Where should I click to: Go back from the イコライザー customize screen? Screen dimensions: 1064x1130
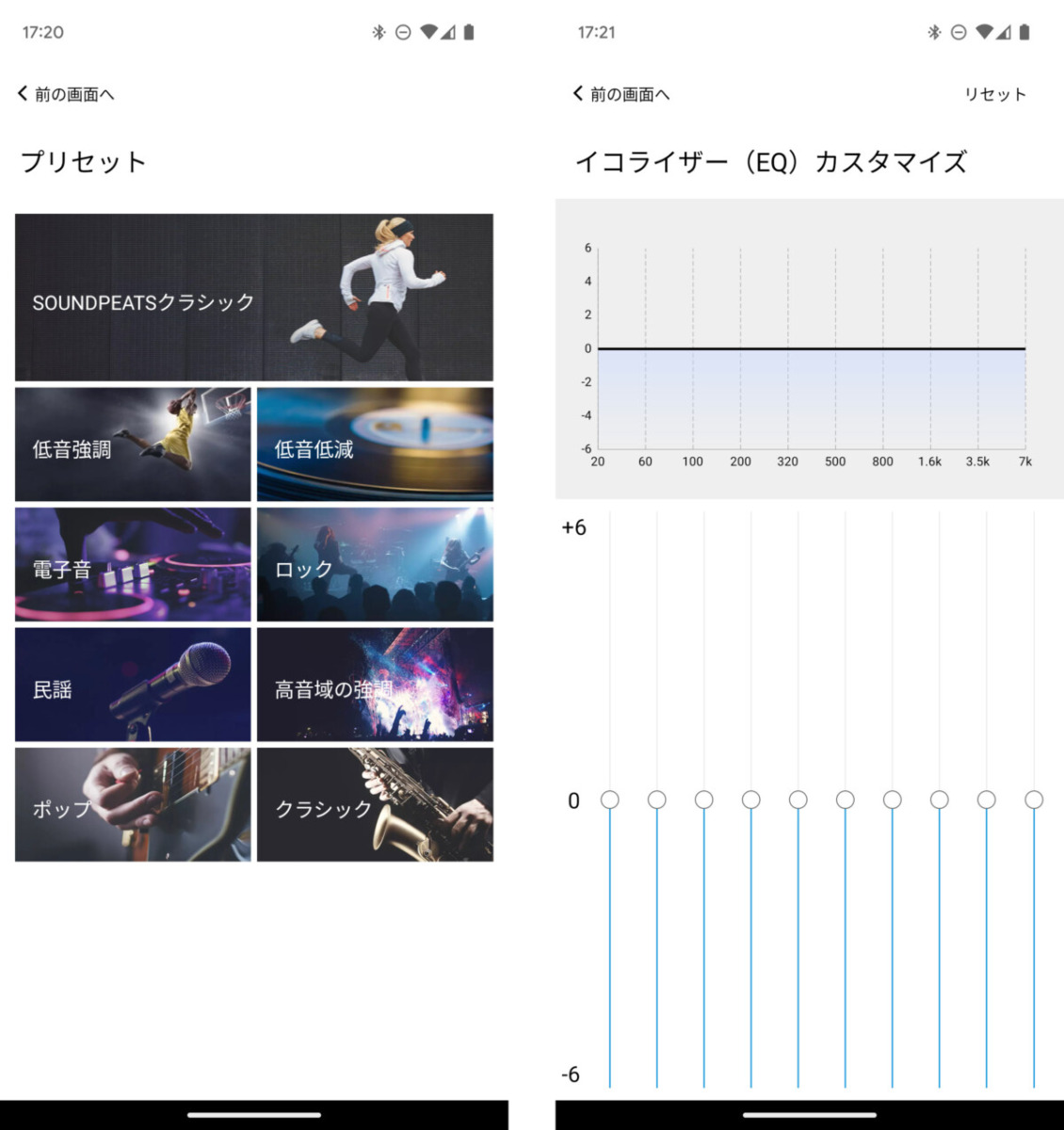621,94
